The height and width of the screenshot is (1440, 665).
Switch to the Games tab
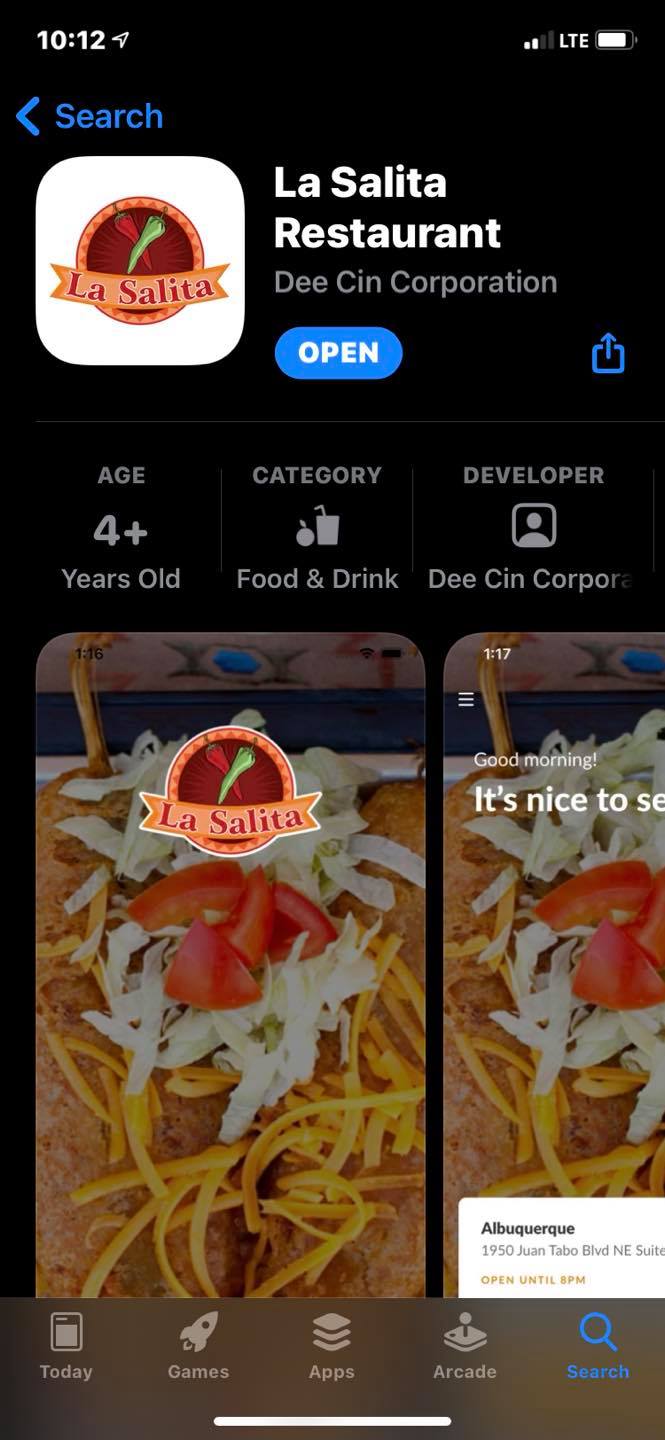click(198, 1346)
